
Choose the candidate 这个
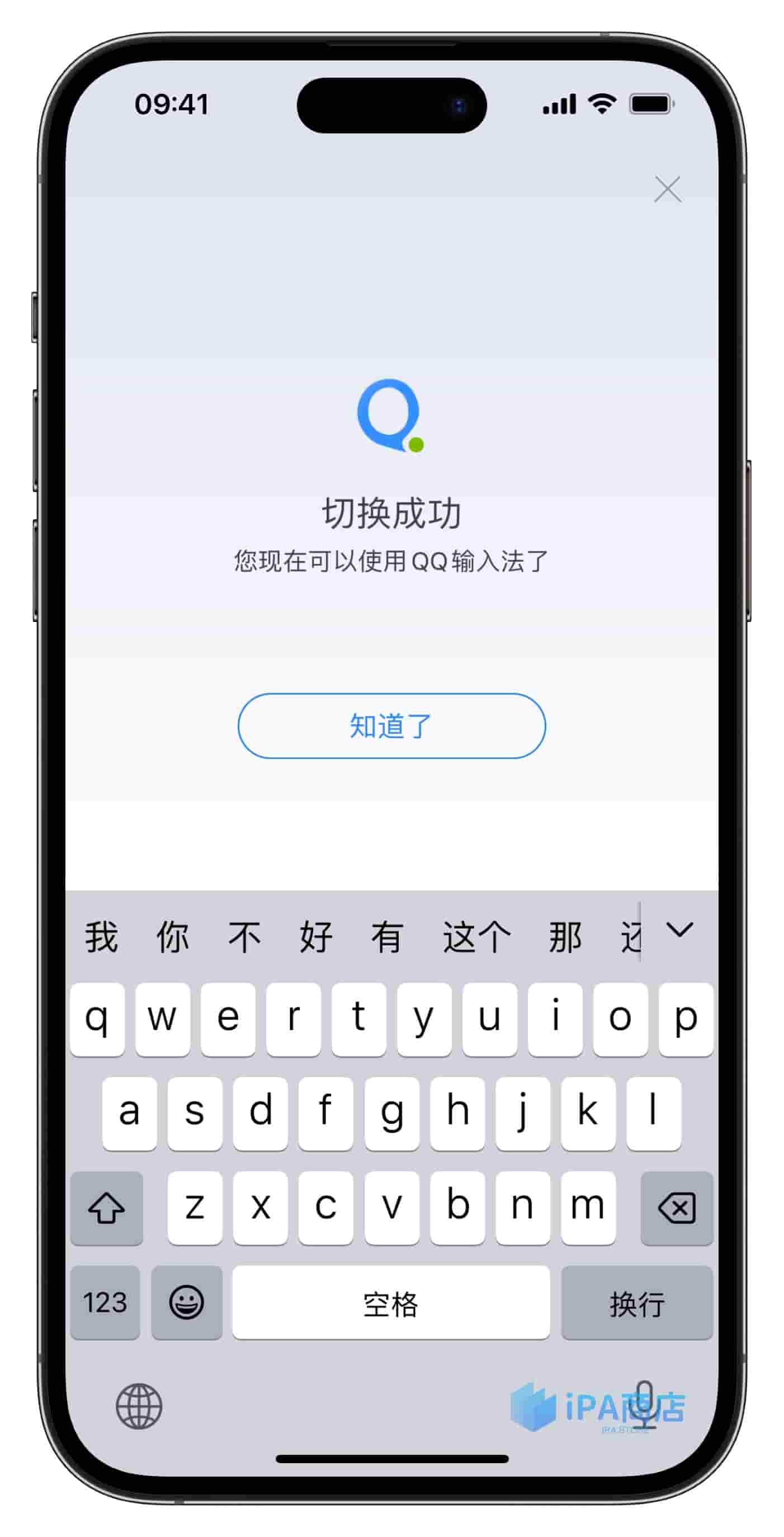(x=476, y=936)
